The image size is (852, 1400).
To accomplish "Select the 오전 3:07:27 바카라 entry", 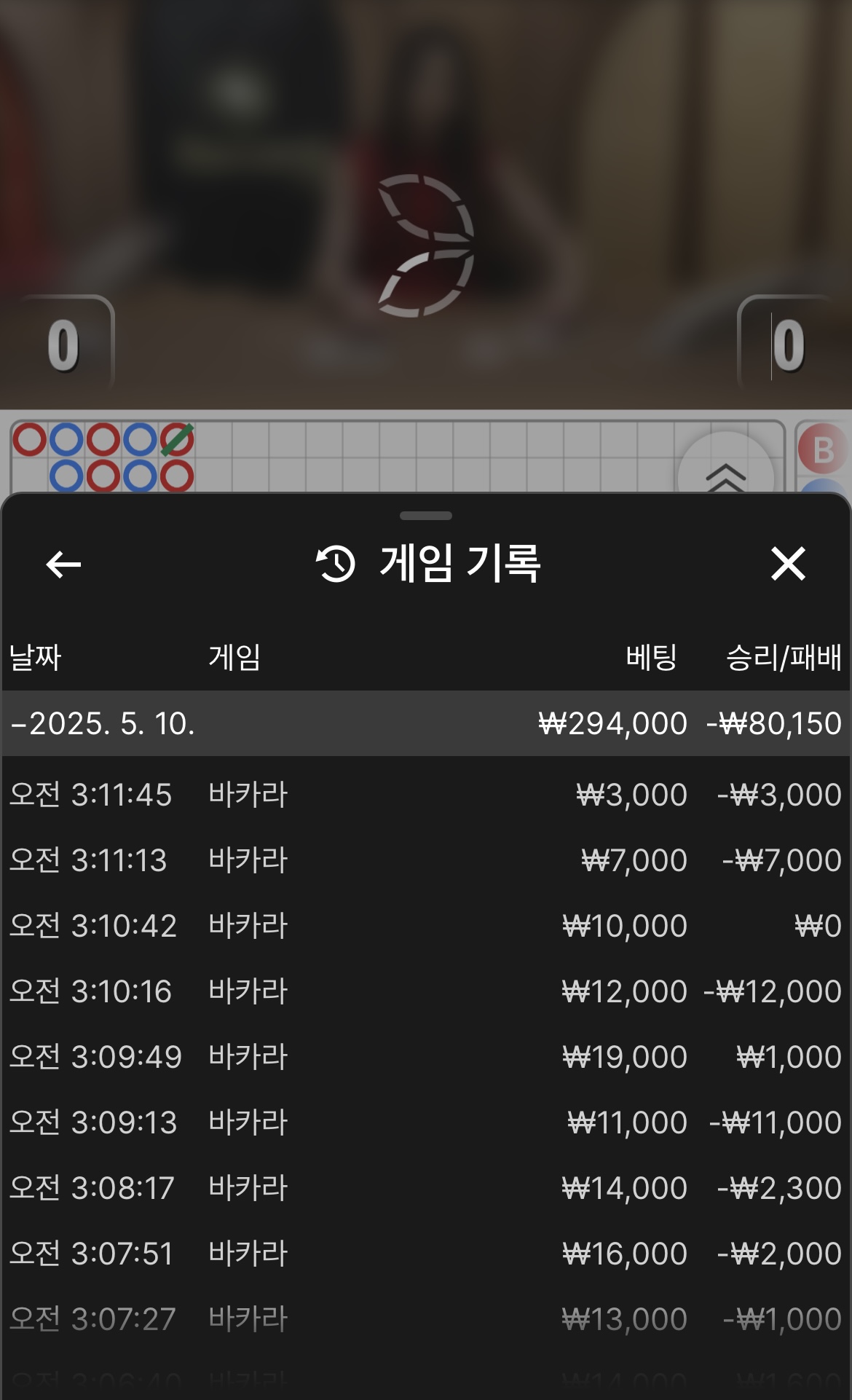I will [425, 1319].
